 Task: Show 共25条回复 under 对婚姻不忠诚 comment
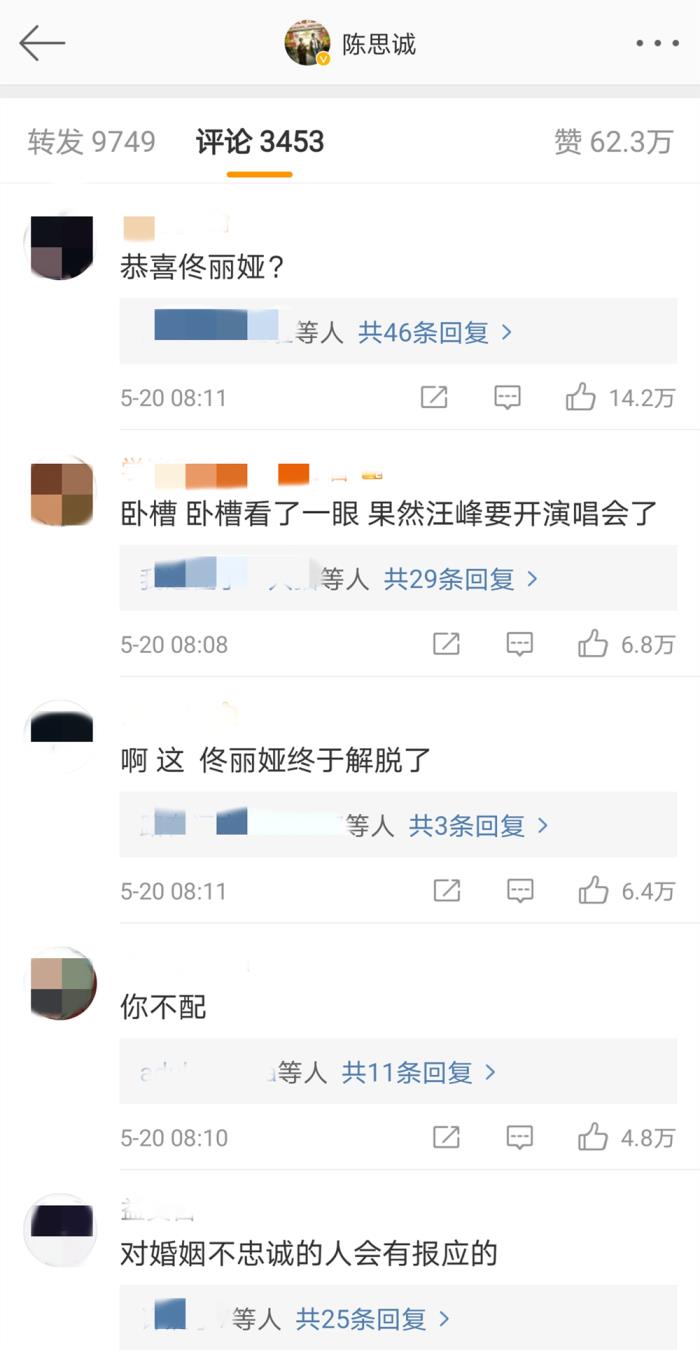coord(373,1319)
